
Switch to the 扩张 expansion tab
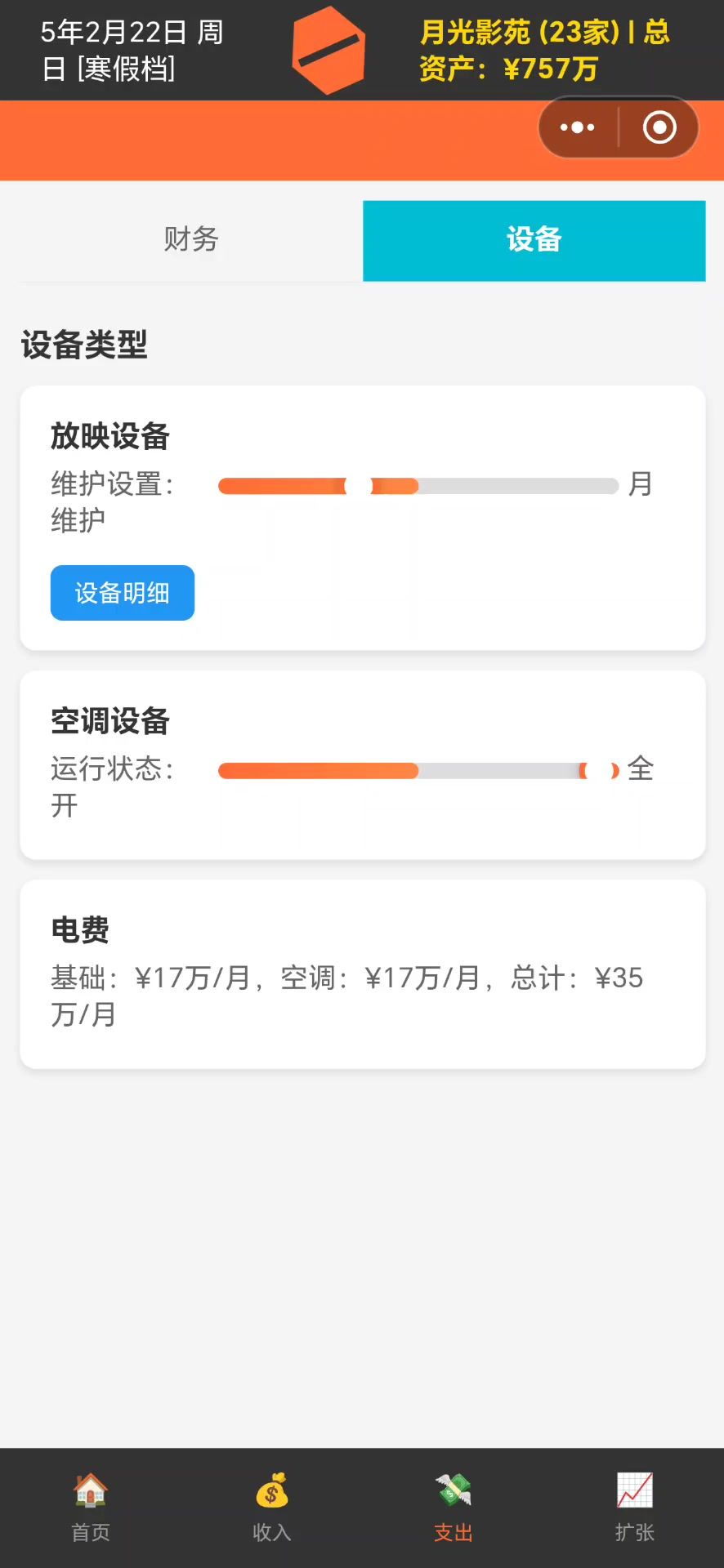635,1507
